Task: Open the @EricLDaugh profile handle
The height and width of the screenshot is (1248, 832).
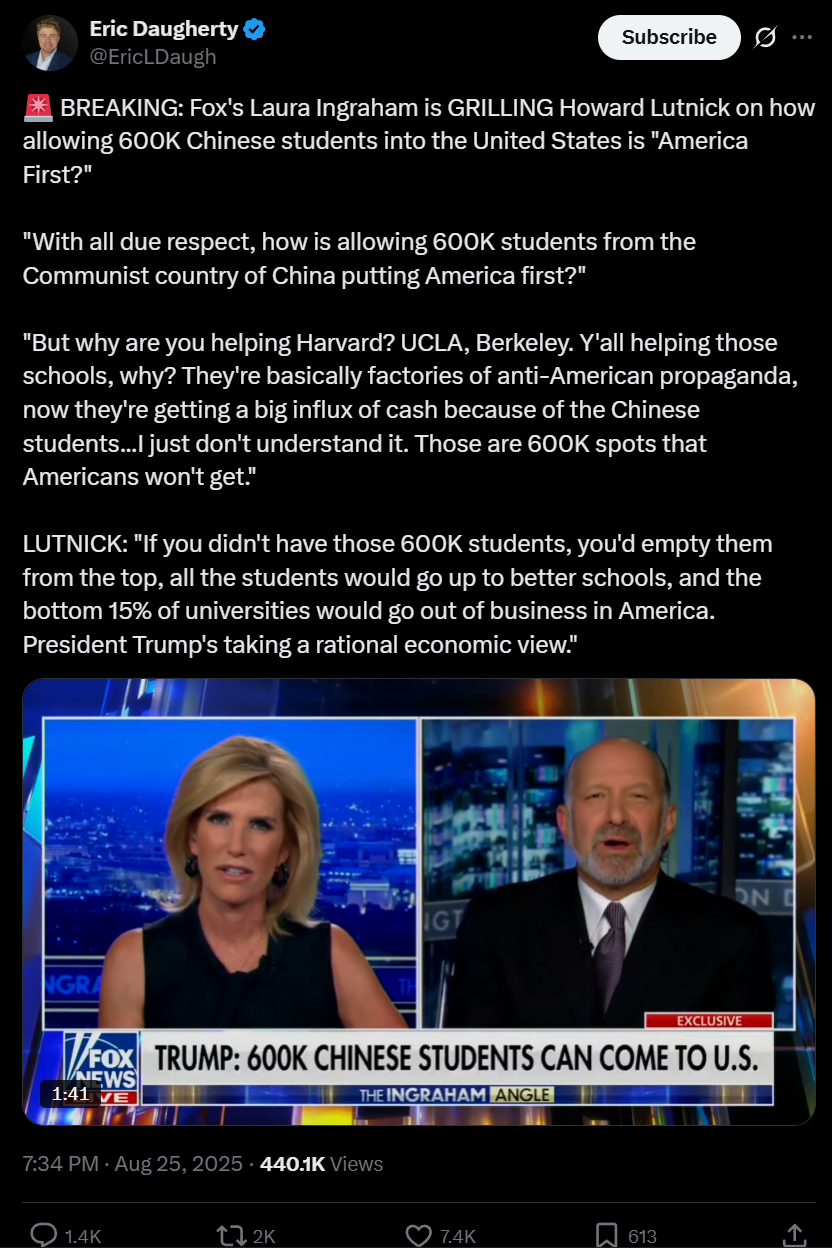Action: coord(153,57)
